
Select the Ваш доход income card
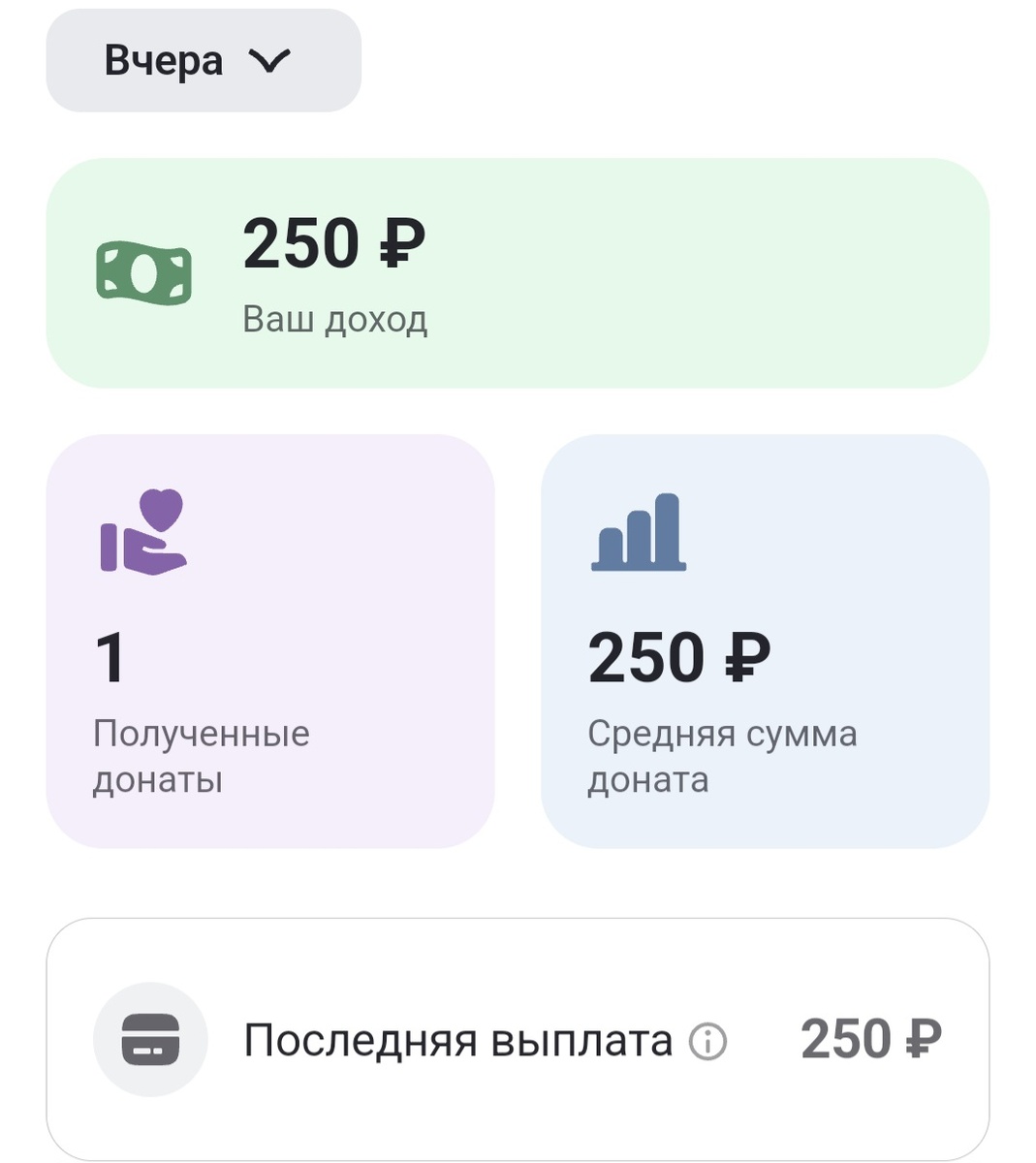(x=518, y=271)
